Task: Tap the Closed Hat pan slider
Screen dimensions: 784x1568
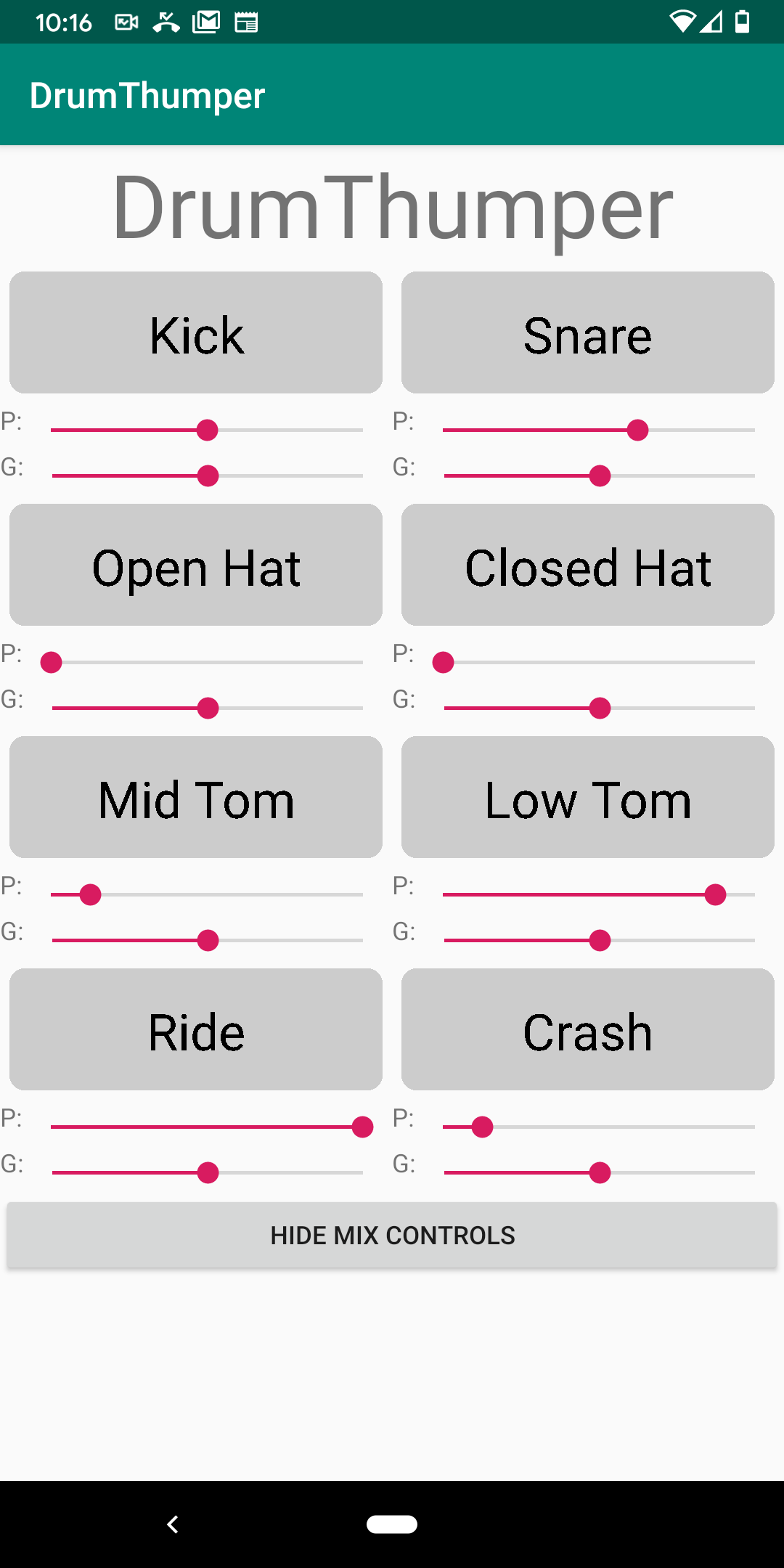Action: [444, 663]
